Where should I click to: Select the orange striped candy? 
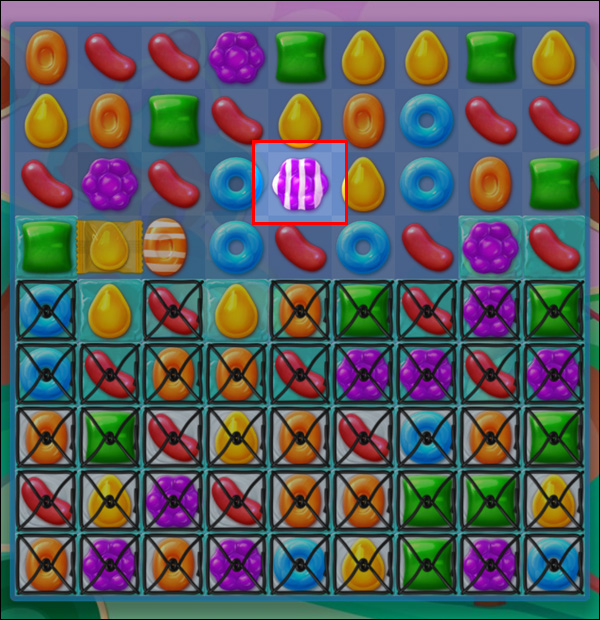164,246
